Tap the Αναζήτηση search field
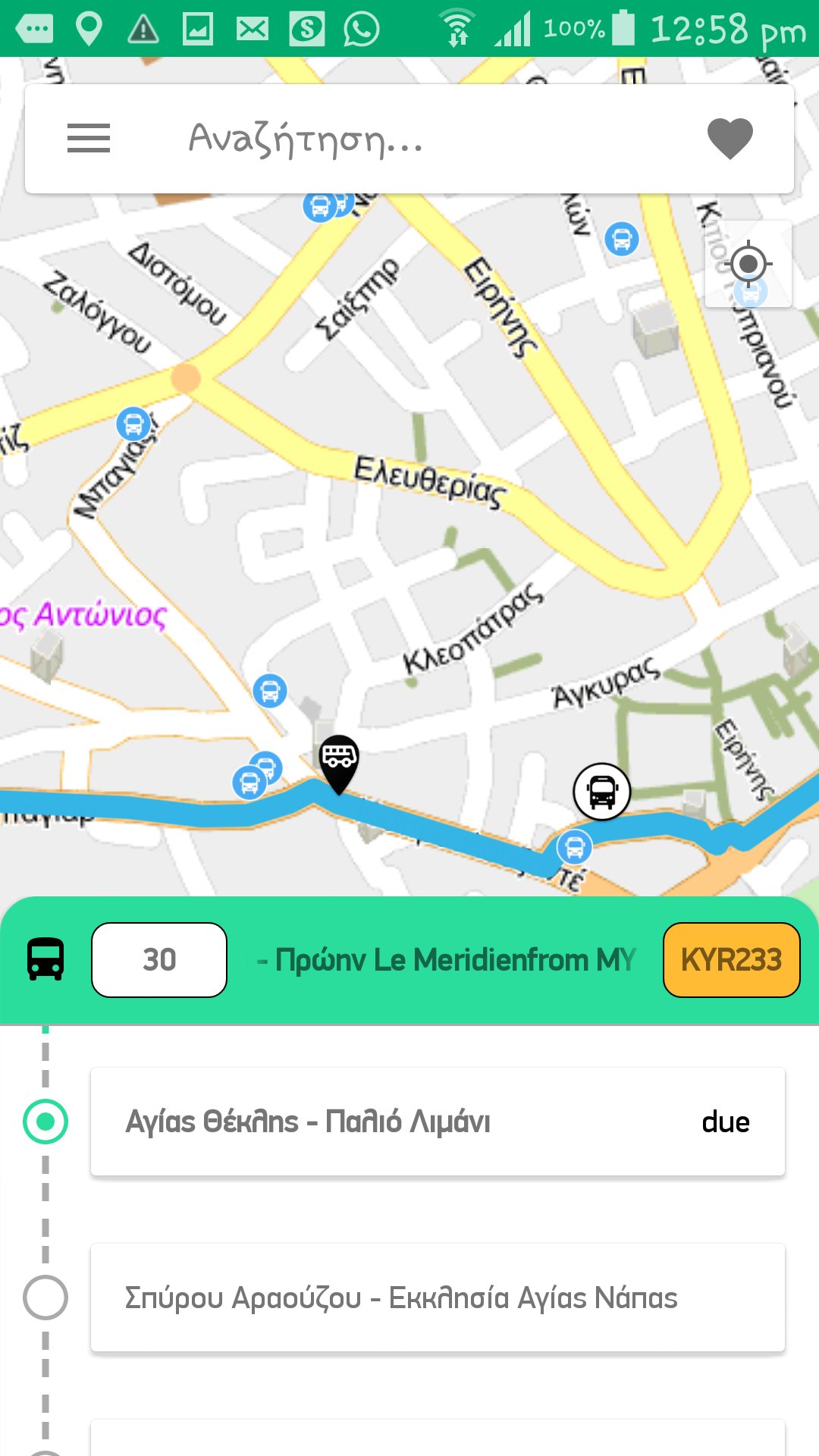Image resolution: width=819 pixels, height=1456 pixels. 409,139
